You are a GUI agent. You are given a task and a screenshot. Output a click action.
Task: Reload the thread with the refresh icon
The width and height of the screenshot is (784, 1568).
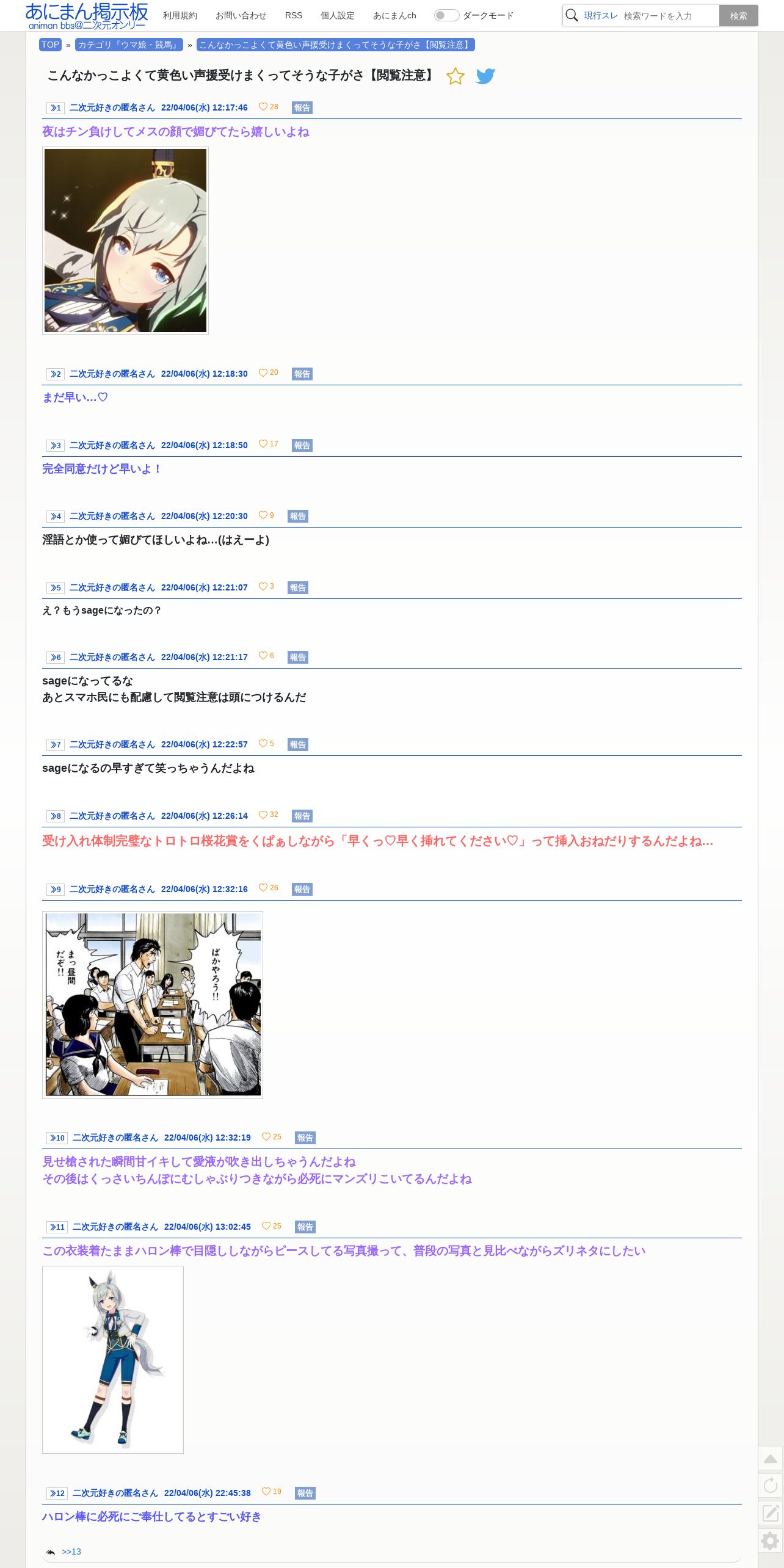pyautogui.click(x=771, y=1485)
